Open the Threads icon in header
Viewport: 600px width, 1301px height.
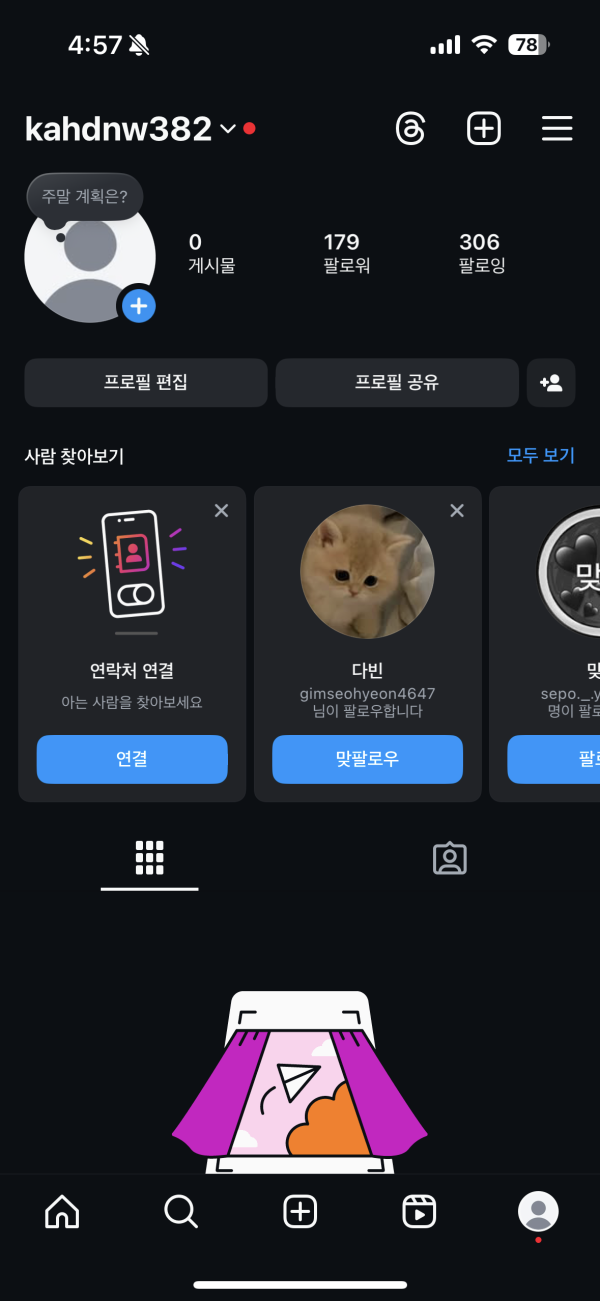pos(411,129)
